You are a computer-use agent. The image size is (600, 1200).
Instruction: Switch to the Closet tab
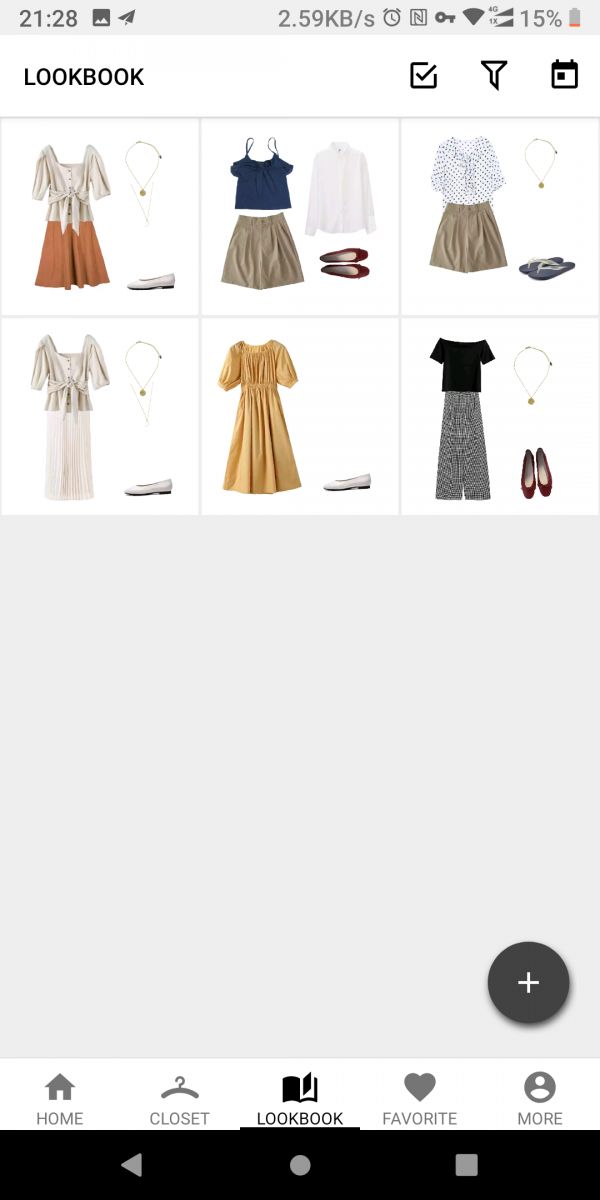pos(180,1098)
